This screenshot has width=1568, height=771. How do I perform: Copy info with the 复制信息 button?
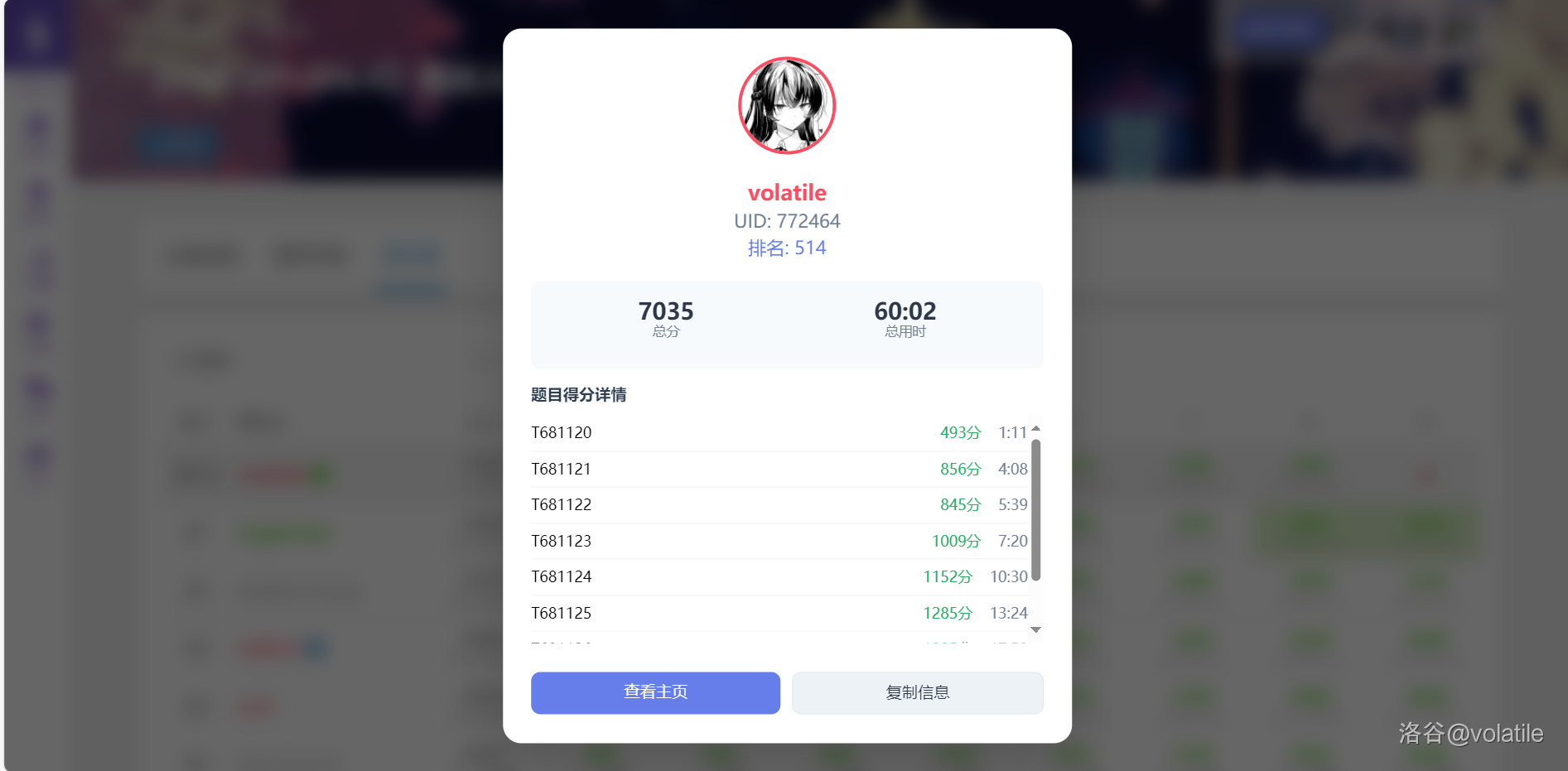(917, 692)
